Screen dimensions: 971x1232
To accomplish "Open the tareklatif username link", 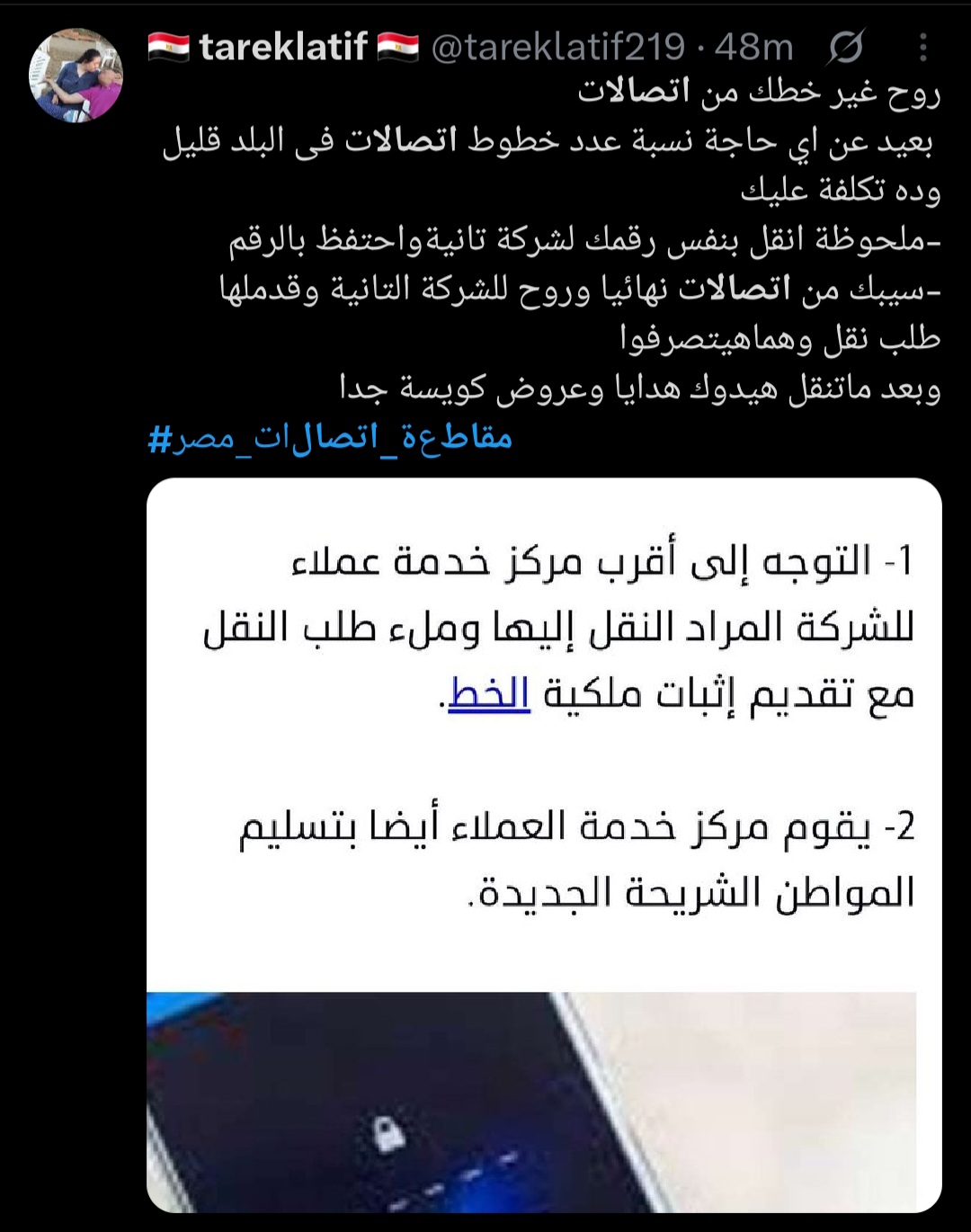I will (283, 47).
